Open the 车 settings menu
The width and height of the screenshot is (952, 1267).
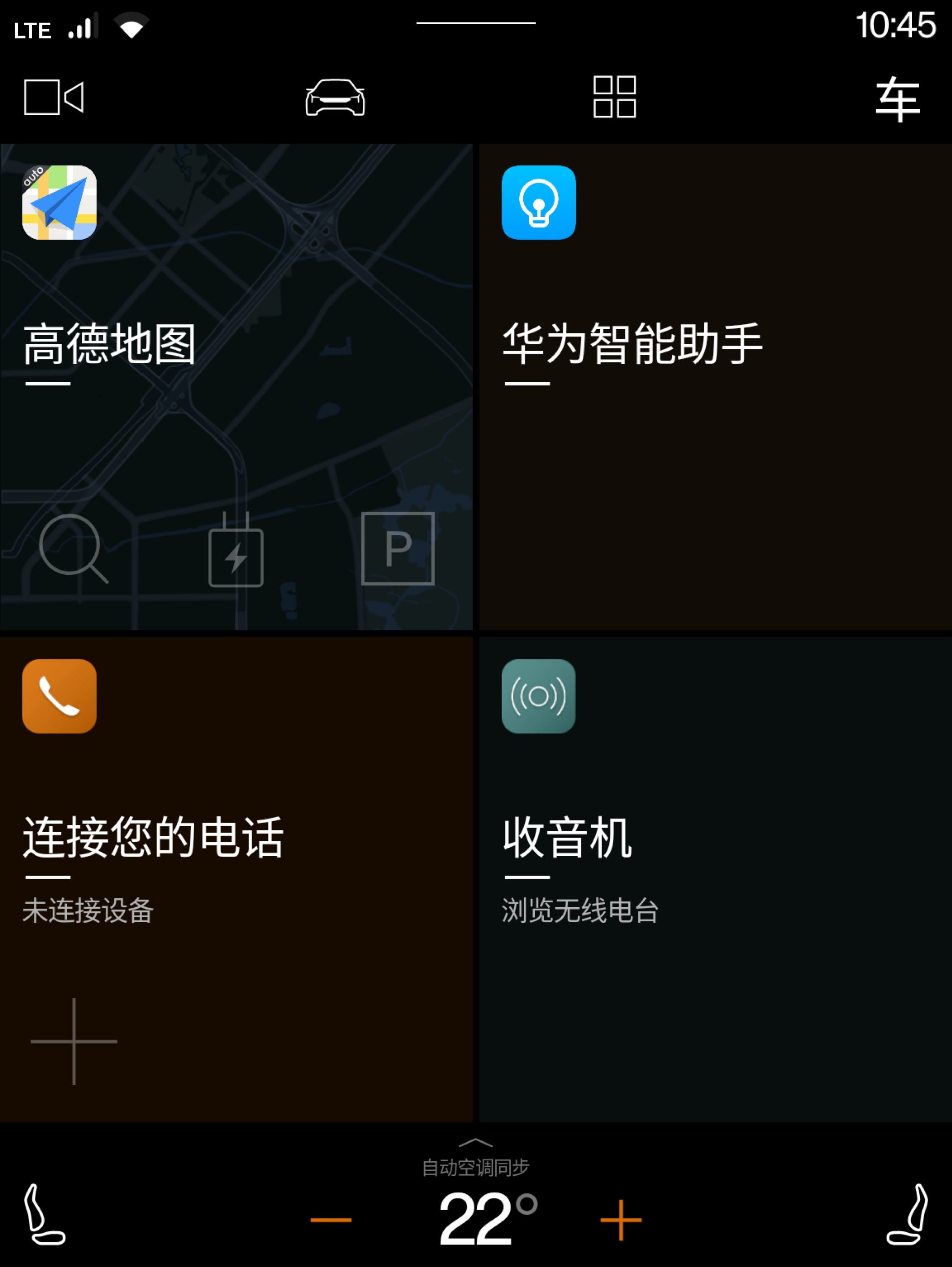(x=897, y=98)
